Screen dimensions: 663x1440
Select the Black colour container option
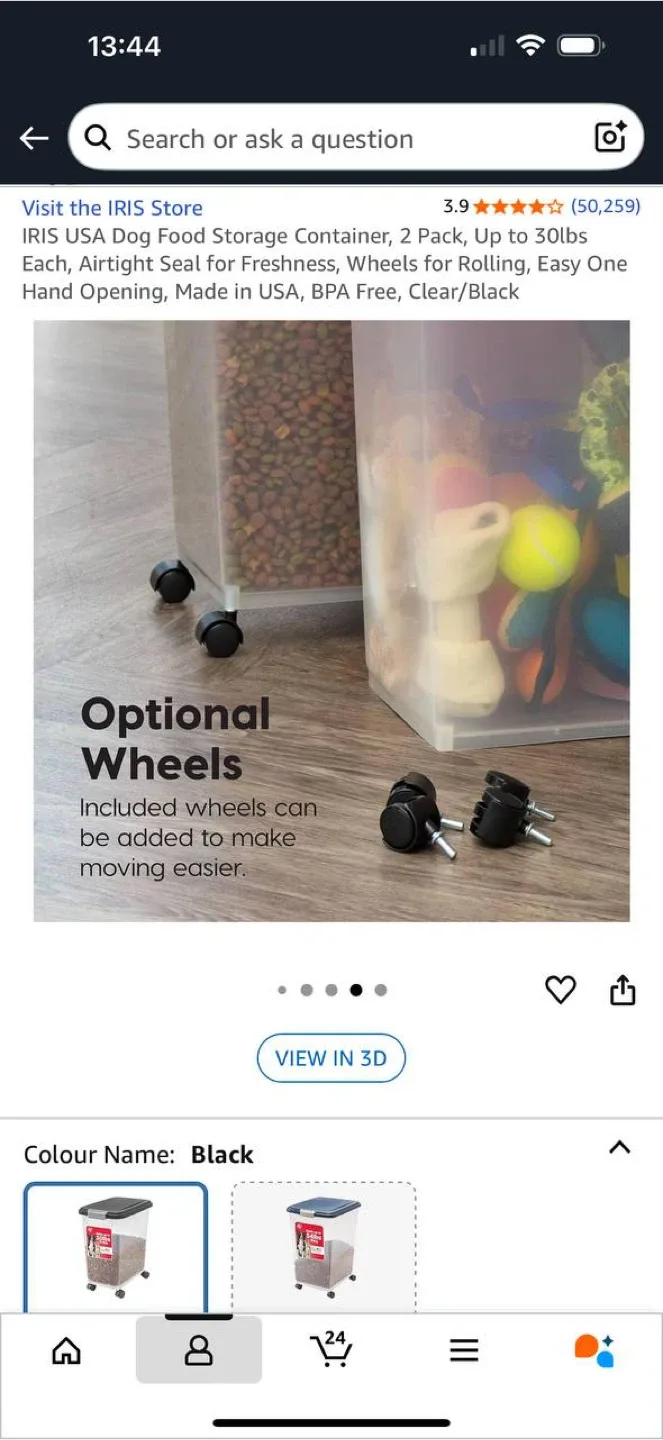[x=116, y=1246]
